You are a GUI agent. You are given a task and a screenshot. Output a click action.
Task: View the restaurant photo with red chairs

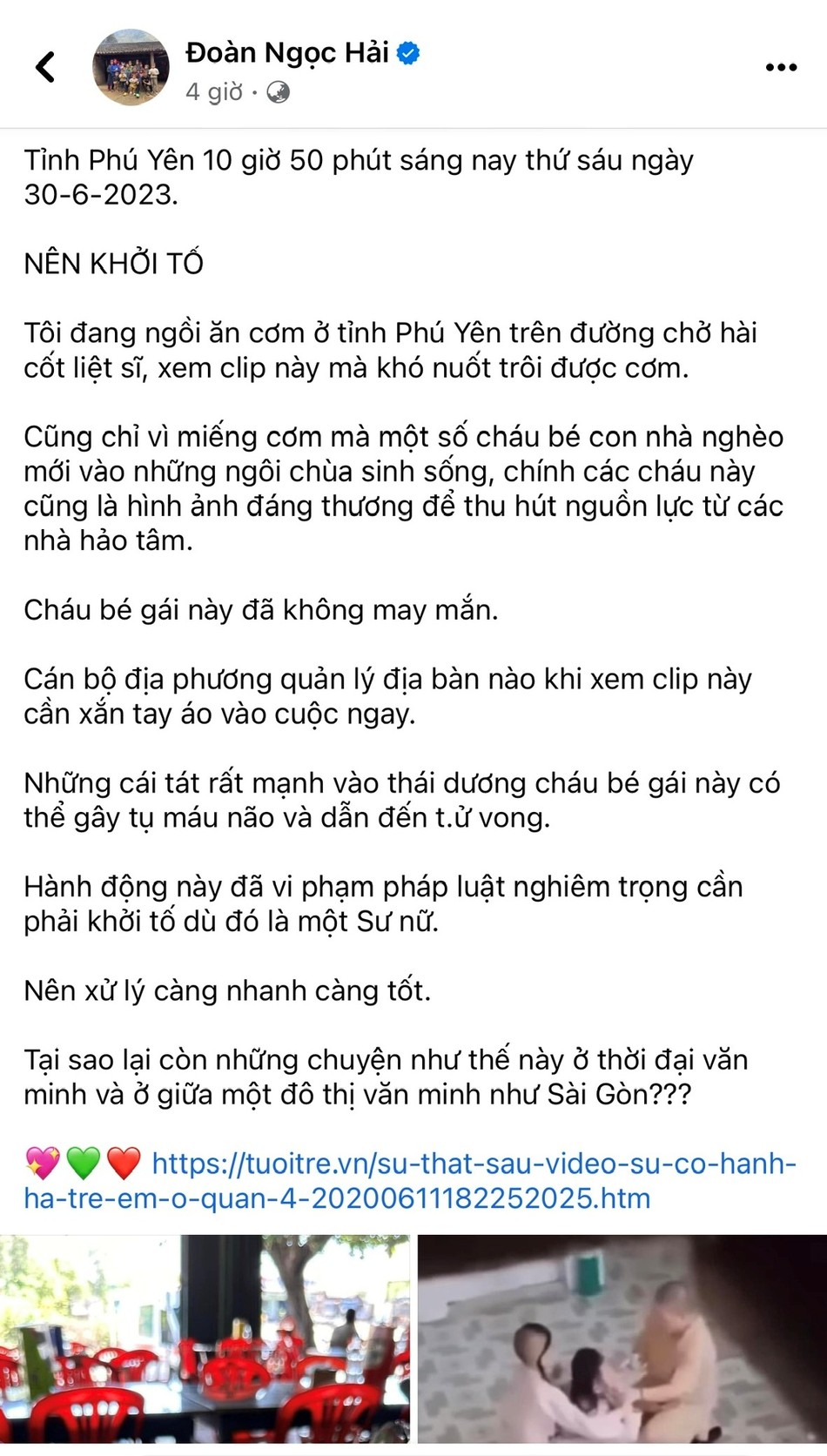point(205,1339)
